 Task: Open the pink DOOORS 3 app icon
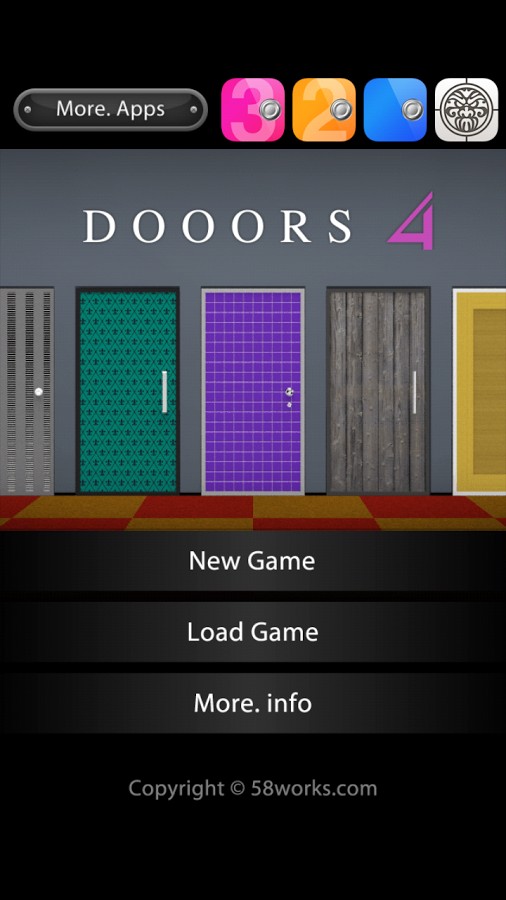(253, 110)
